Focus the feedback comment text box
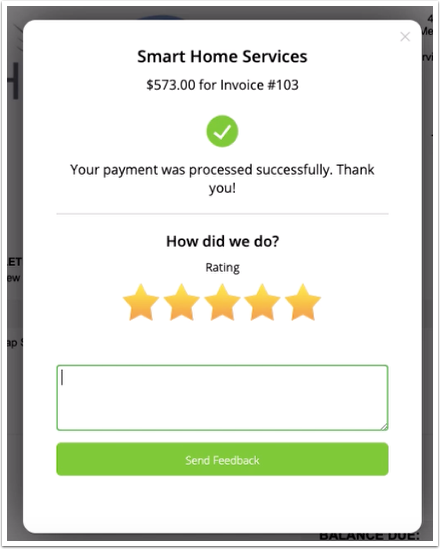Screen dimensions: 440x549 click(222, 398)
